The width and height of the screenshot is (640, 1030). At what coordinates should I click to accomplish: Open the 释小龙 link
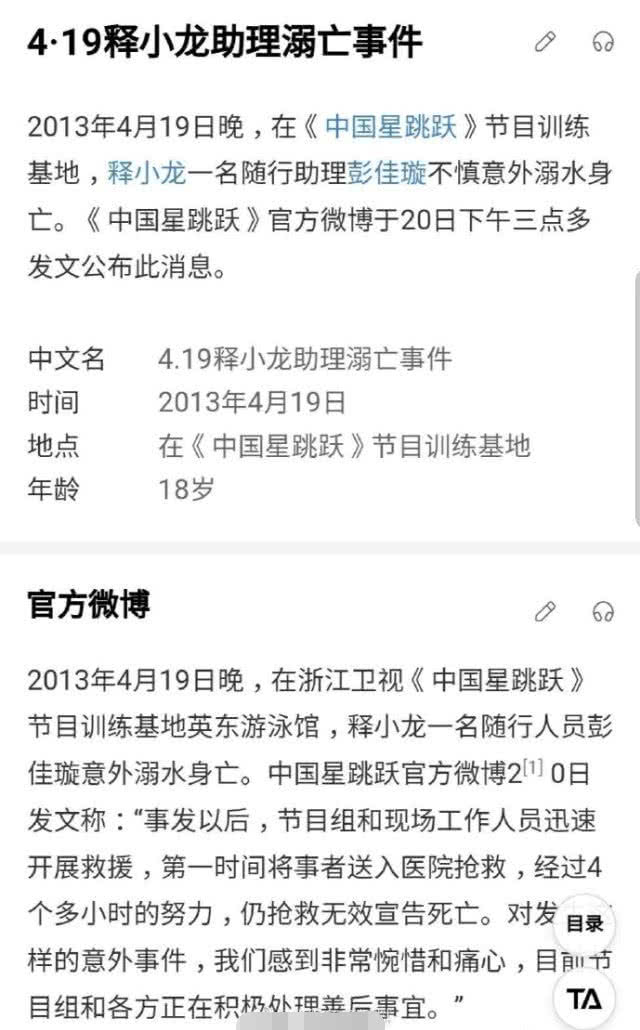(147, 173)
